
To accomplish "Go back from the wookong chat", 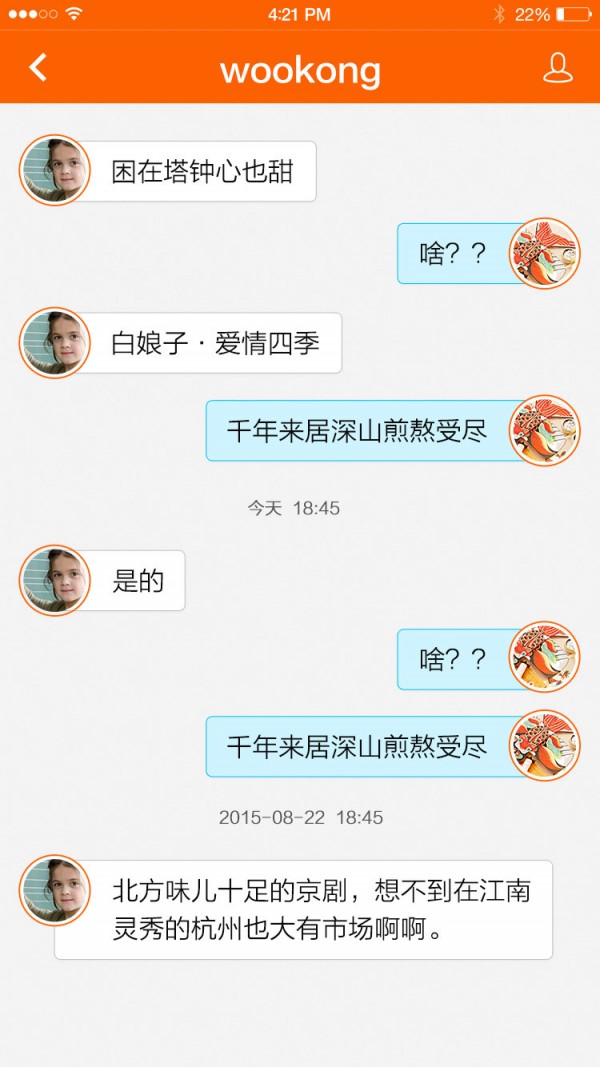I will coord(38,68).
